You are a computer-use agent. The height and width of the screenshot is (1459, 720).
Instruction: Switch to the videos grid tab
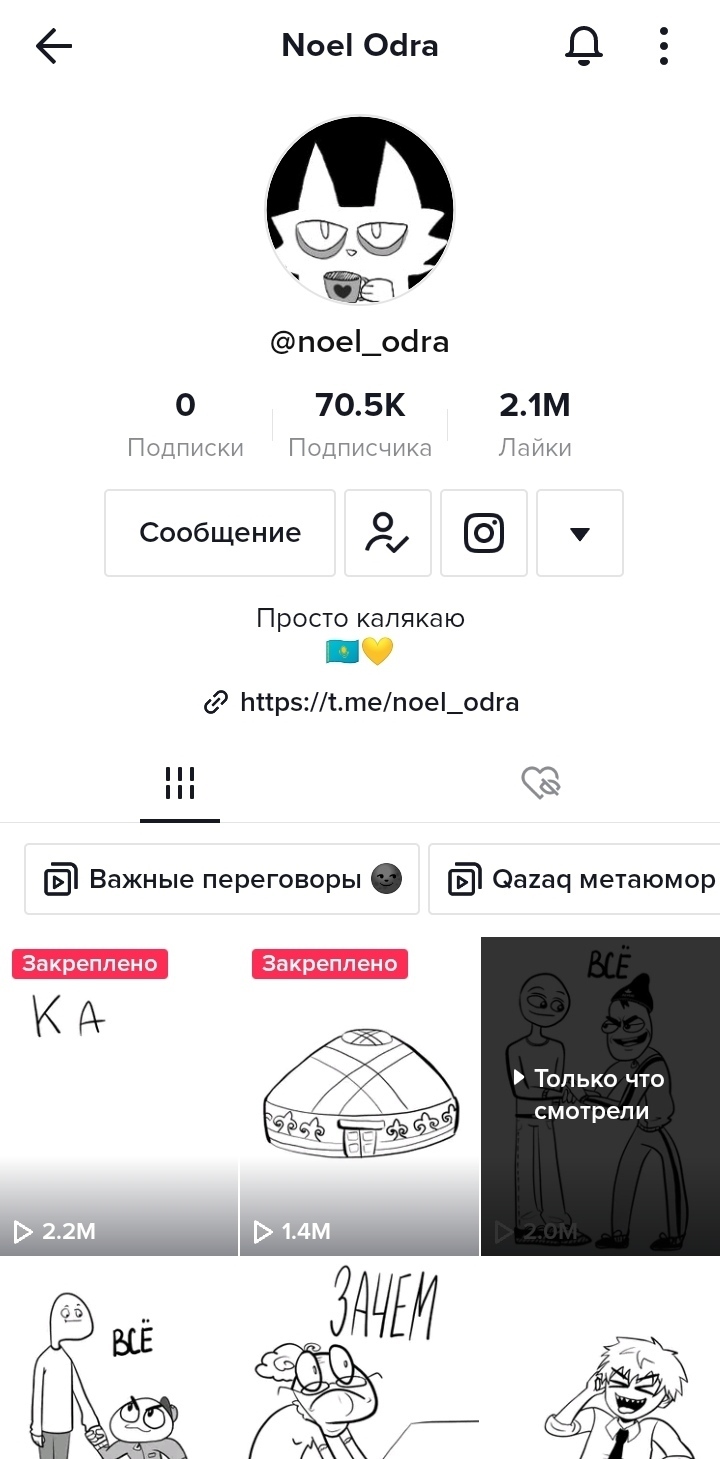pos(180,784)
